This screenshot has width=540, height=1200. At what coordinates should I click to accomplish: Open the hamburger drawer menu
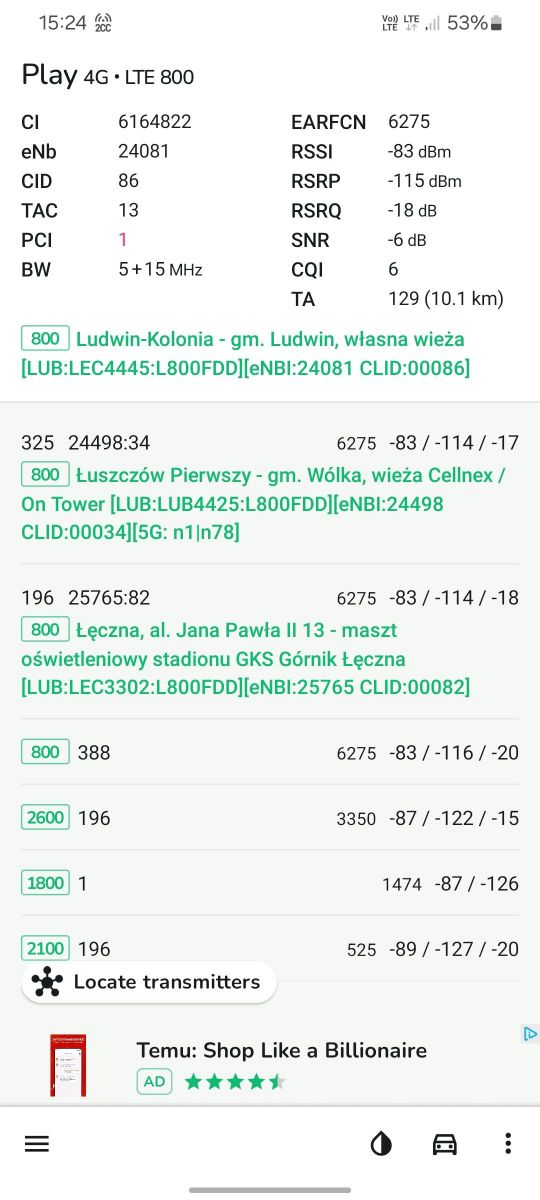point(37,1144)
